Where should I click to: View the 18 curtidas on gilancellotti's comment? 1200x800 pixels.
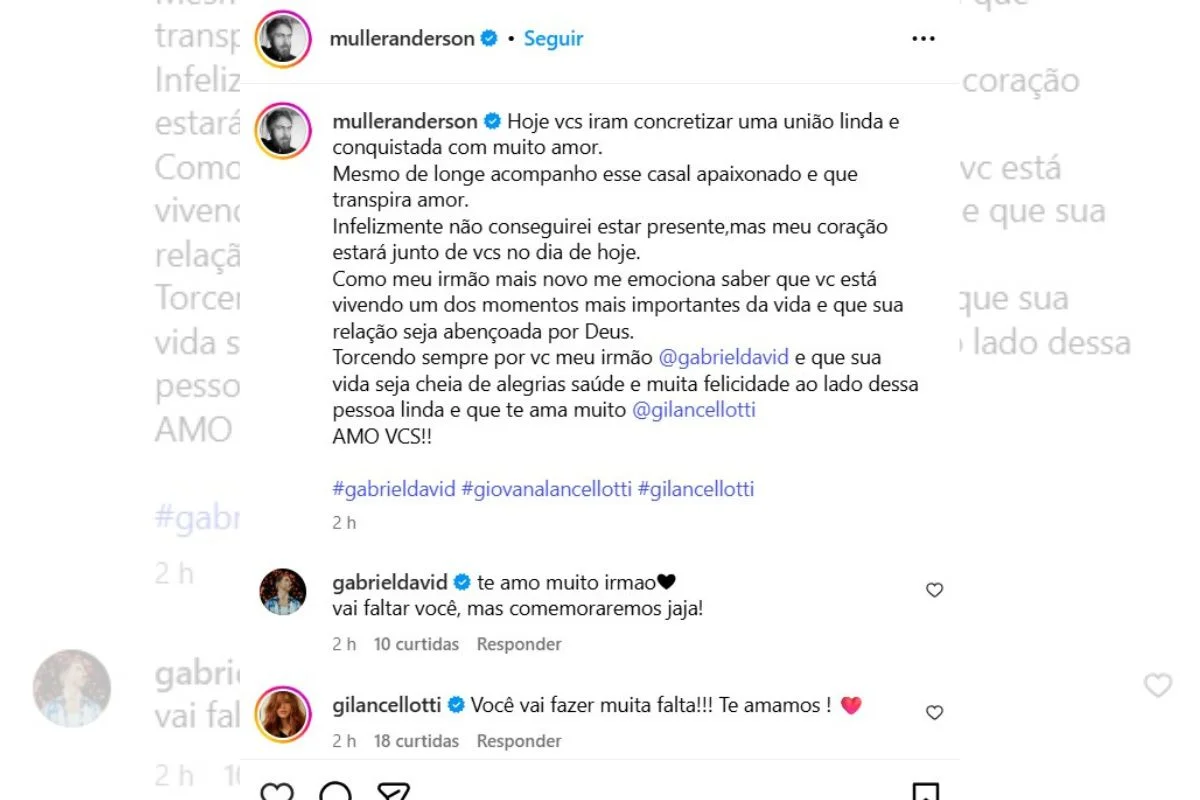pos(416,741)
